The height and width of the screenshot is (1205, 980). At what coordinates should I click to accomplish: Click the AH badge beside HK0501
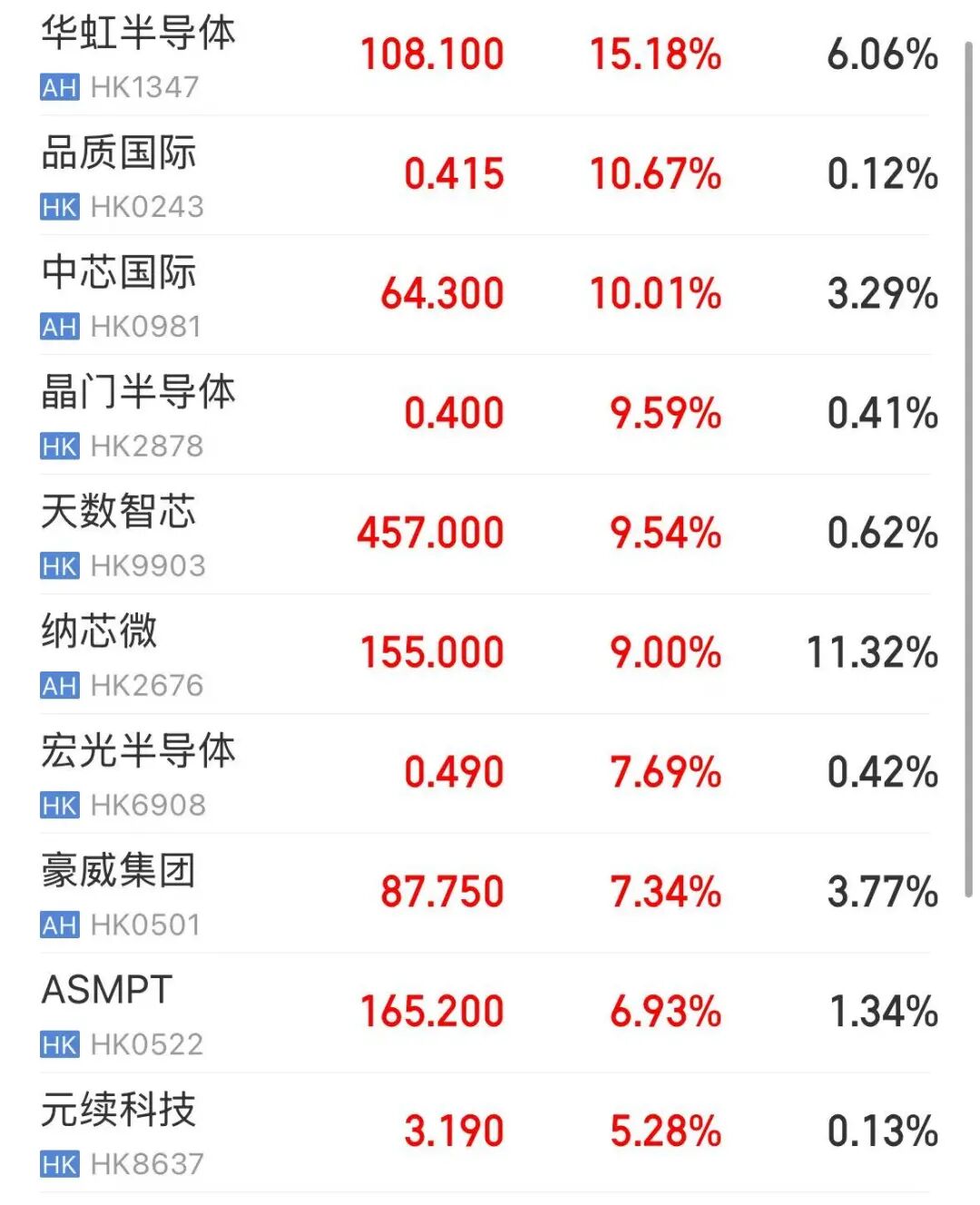tap(58, 925)
